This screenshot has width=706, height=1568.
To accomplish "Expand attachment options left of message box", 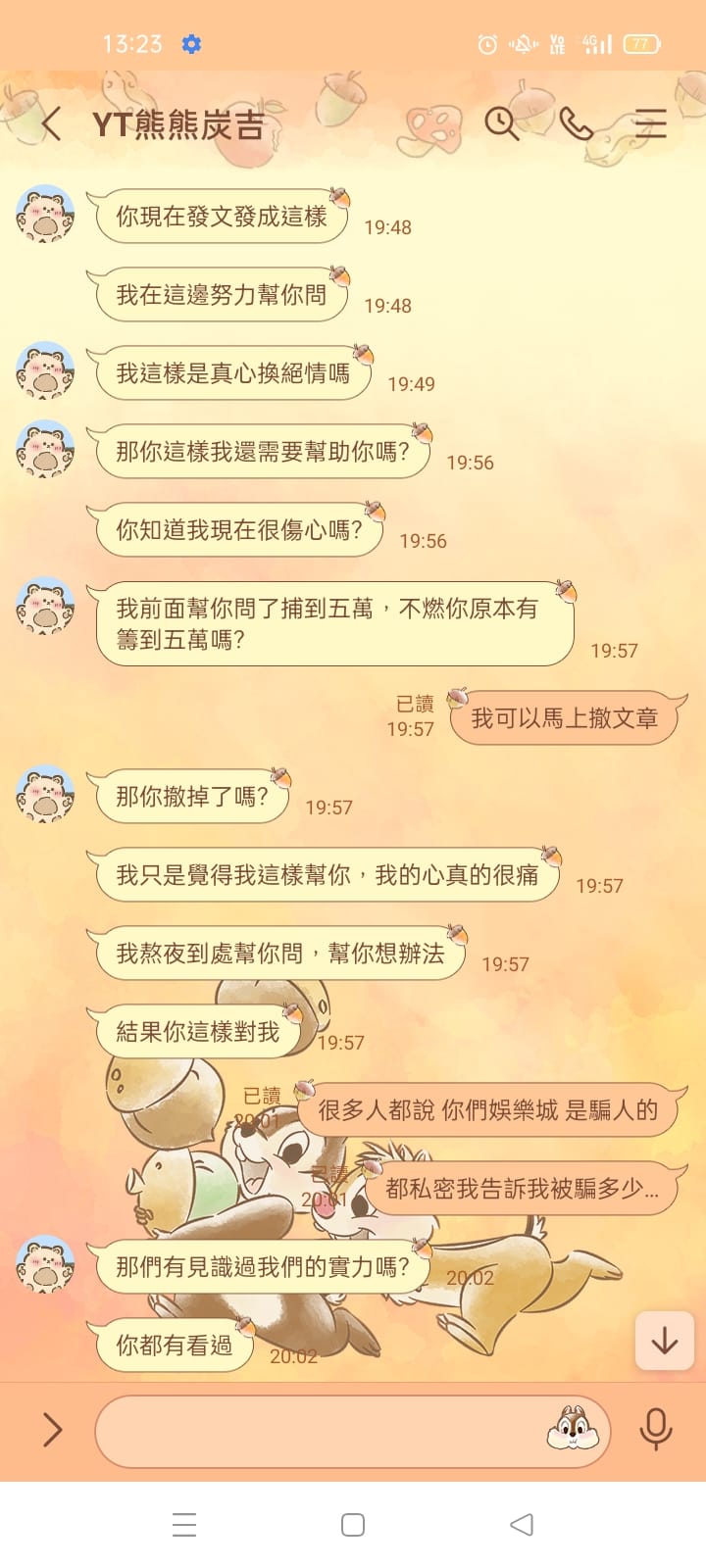I will [x=53, y=1430].
